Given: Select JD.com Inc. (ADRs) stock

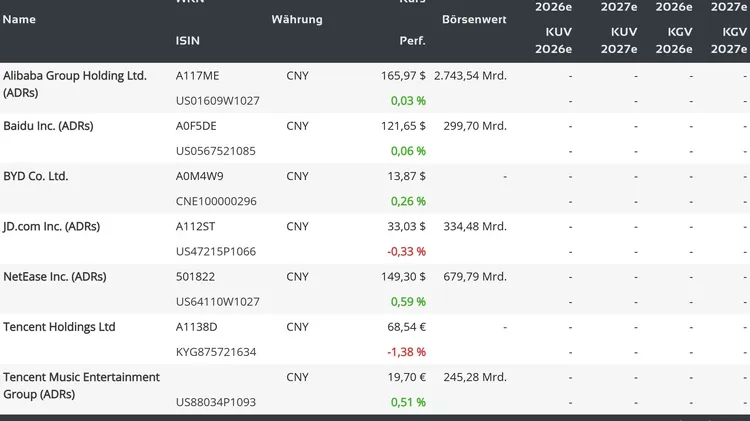Looking at the screenshot, I should click(x=52, y=226).
